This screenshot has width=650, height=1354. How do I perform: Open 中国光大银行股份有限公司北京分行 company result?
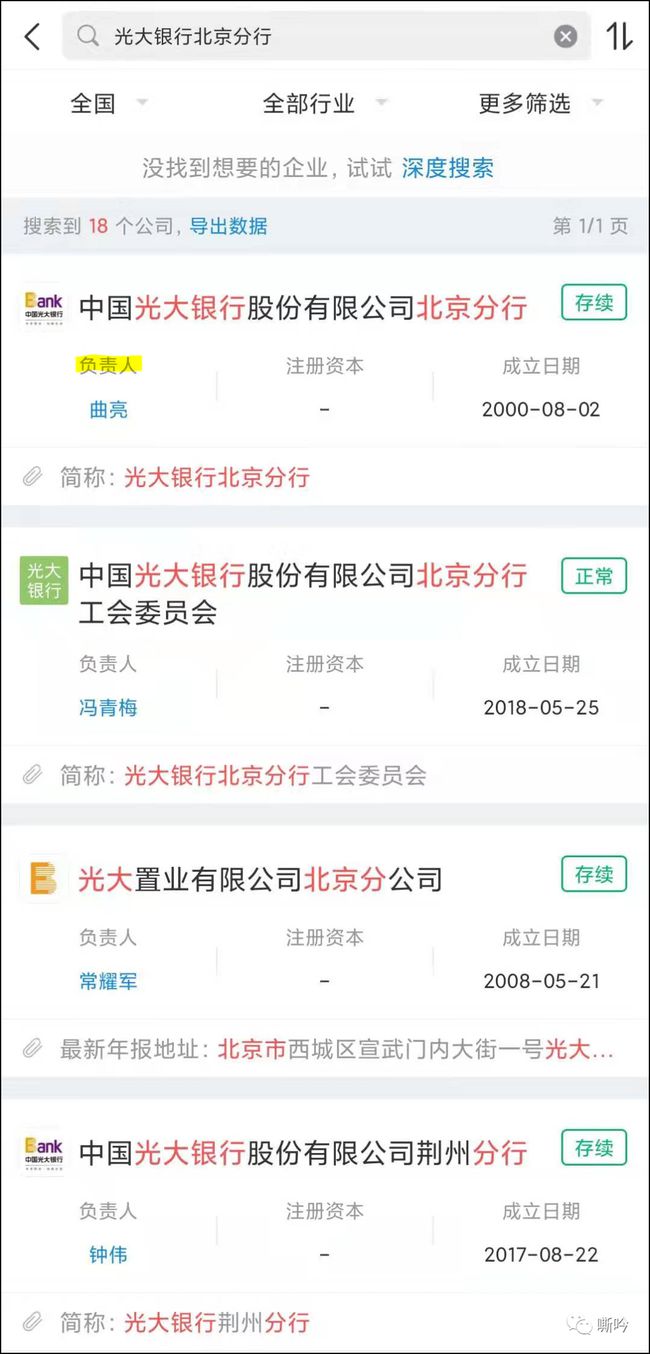click(x=303, y=306)
